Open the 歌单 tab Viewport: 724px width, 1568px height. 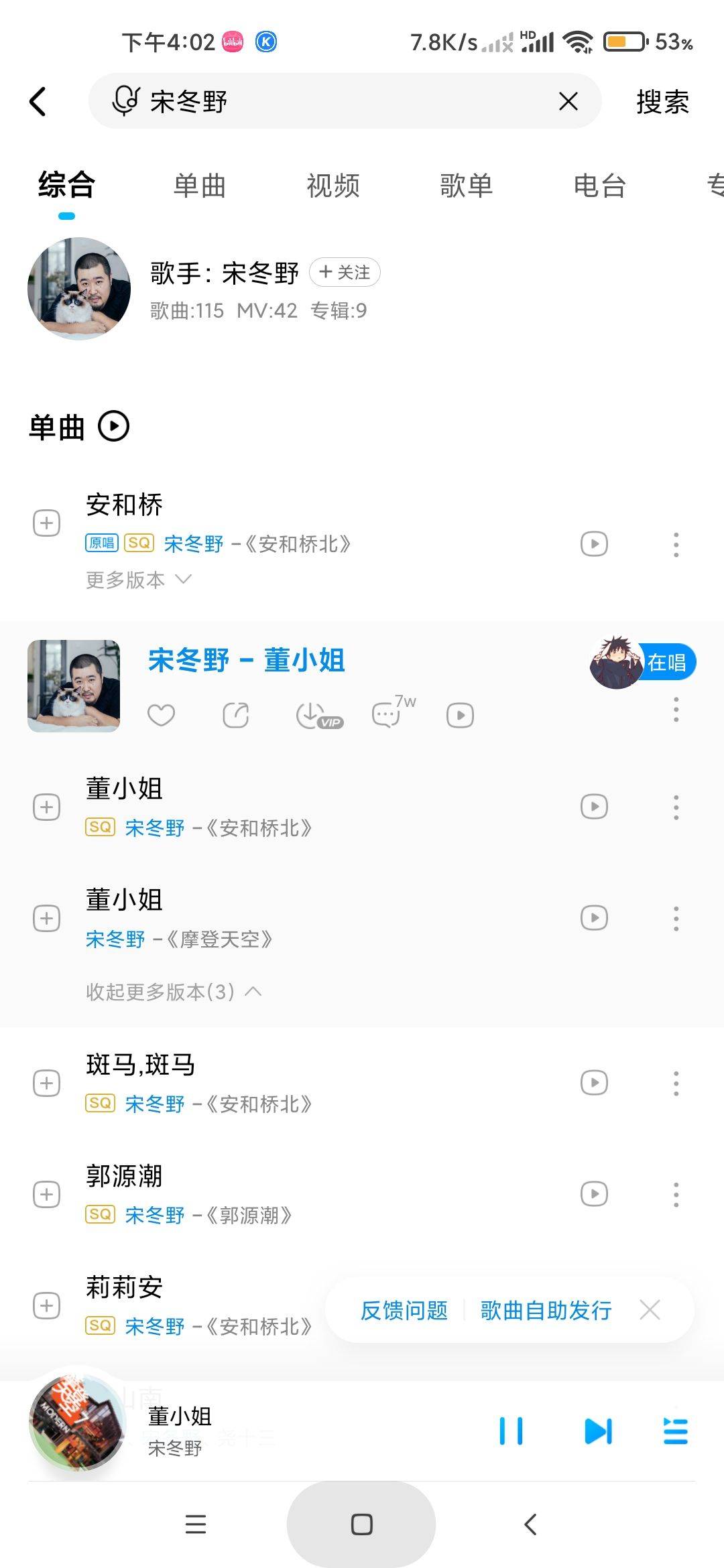pos(467,186)
